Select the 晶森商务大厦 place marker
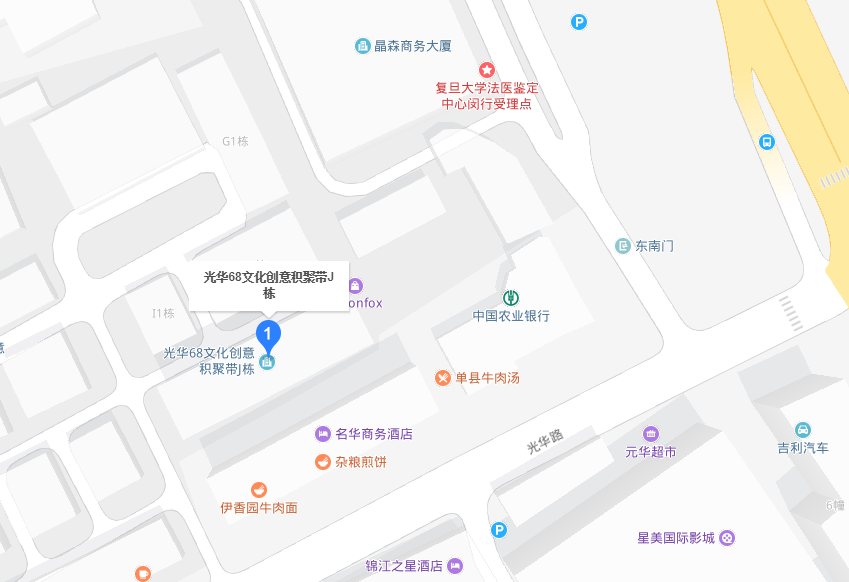This screenshot has height=582, width=849. (363, 46)
